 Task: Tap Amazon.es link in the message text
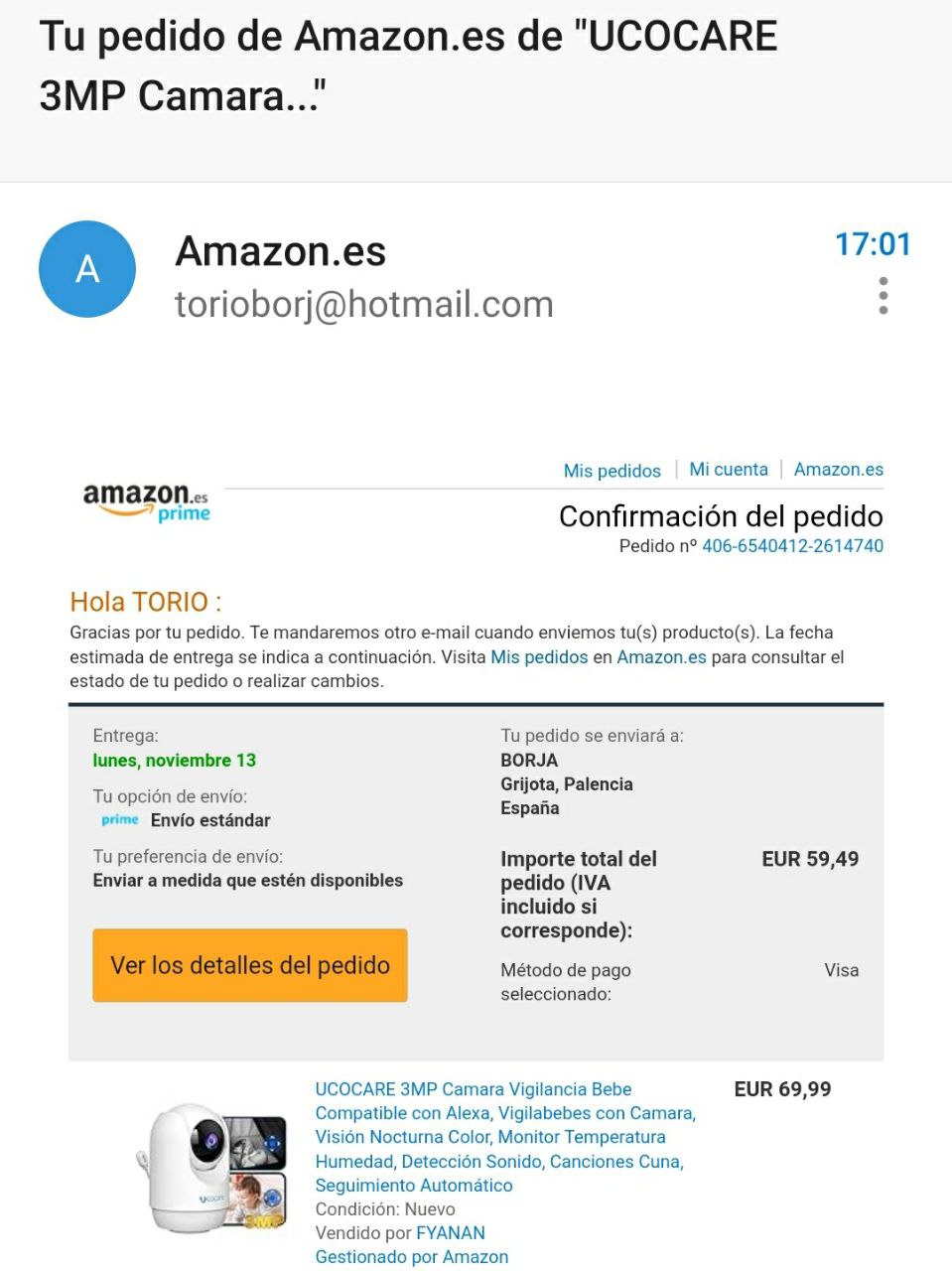pyautogui.click(x=661, y=657)
